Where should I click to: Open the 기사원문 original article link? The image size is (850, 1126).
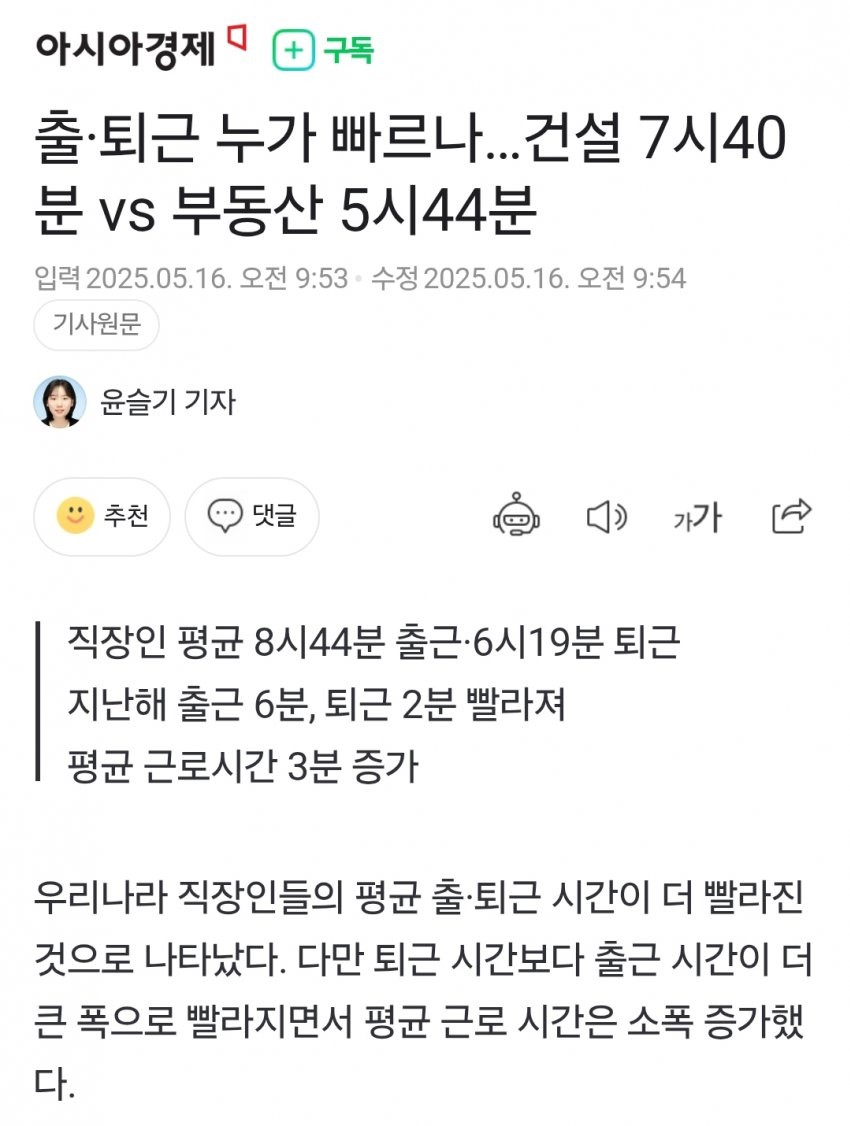(x=96, y=326)
